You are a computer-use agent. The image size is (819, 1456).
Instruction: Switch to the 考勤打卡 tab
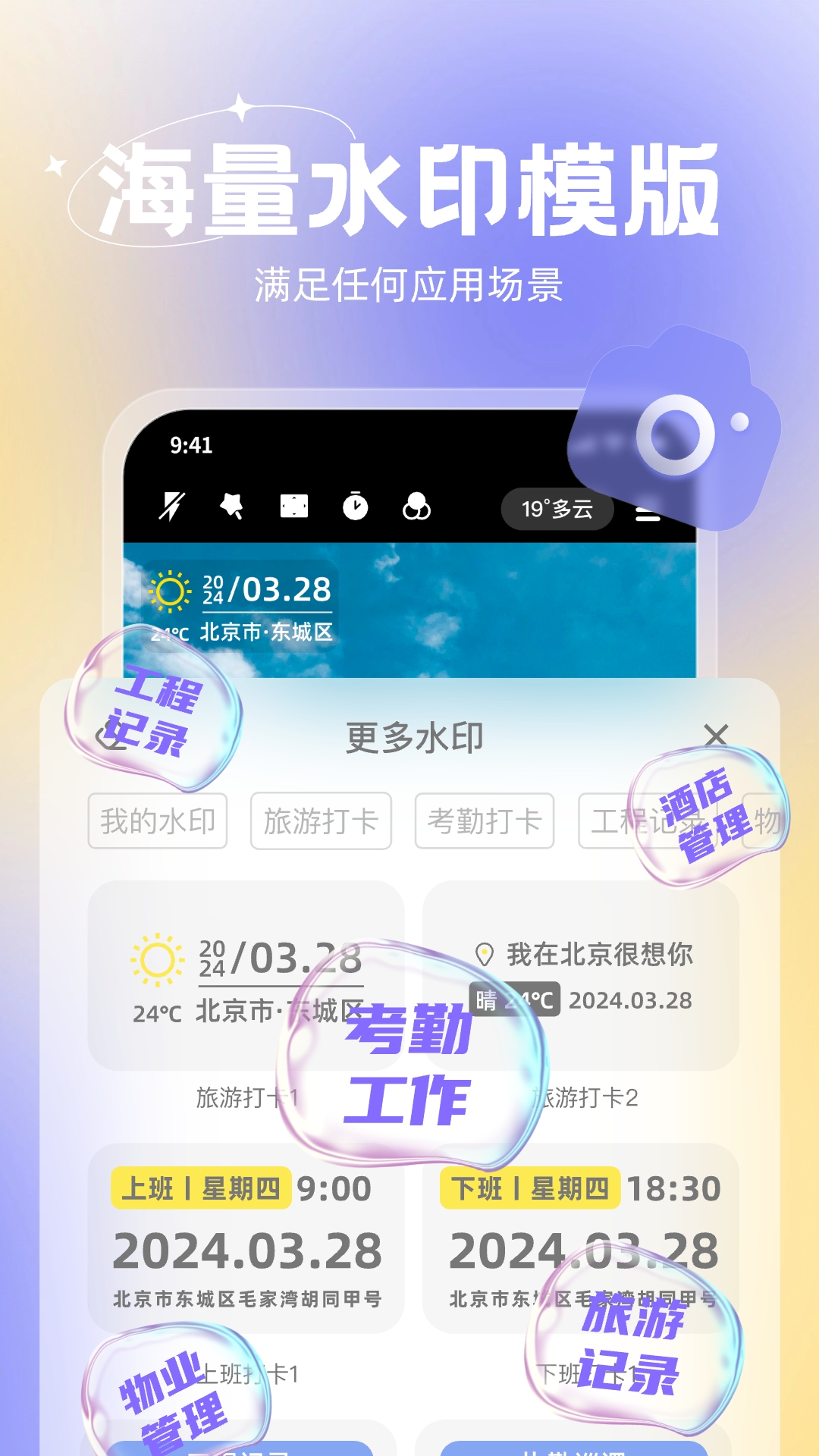click(485, 821)
